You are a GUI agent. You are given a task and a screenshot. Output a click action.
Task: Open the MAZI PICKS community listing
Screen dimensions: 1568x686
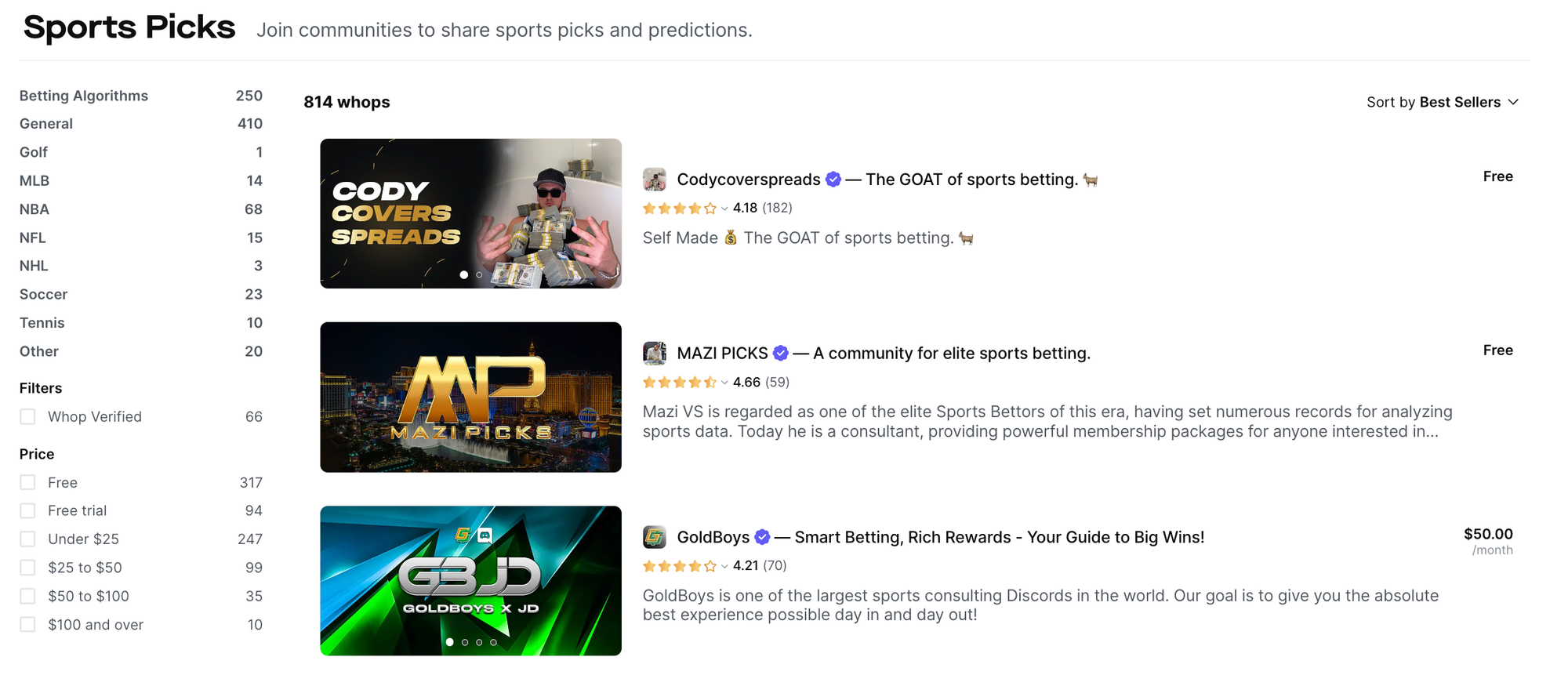tap(722, 354)
